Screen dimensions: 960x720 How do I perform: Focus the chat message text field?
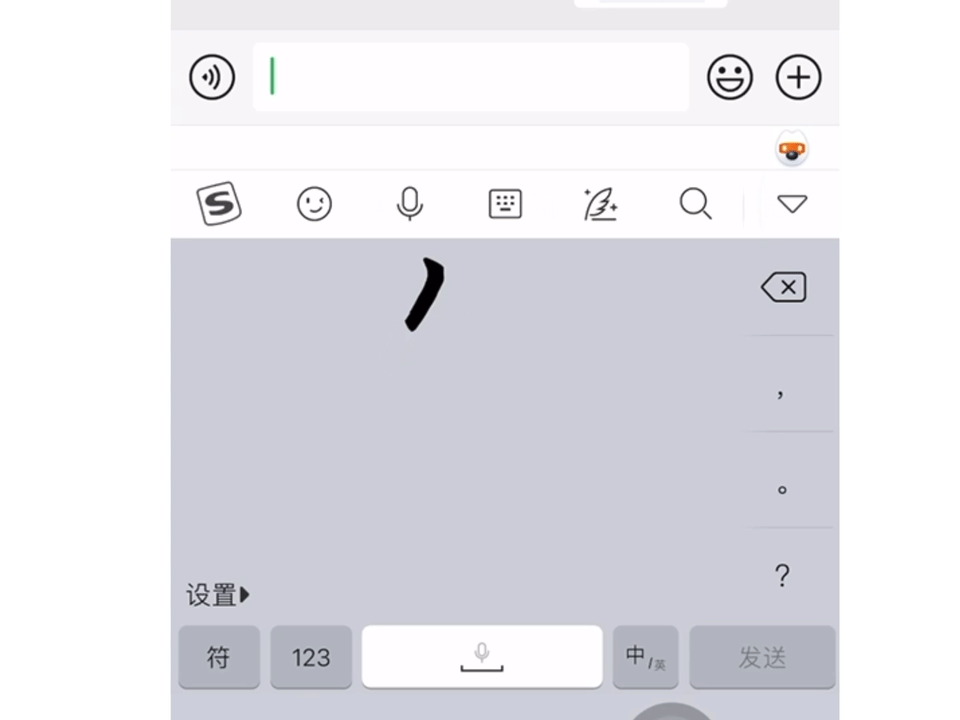470,77
